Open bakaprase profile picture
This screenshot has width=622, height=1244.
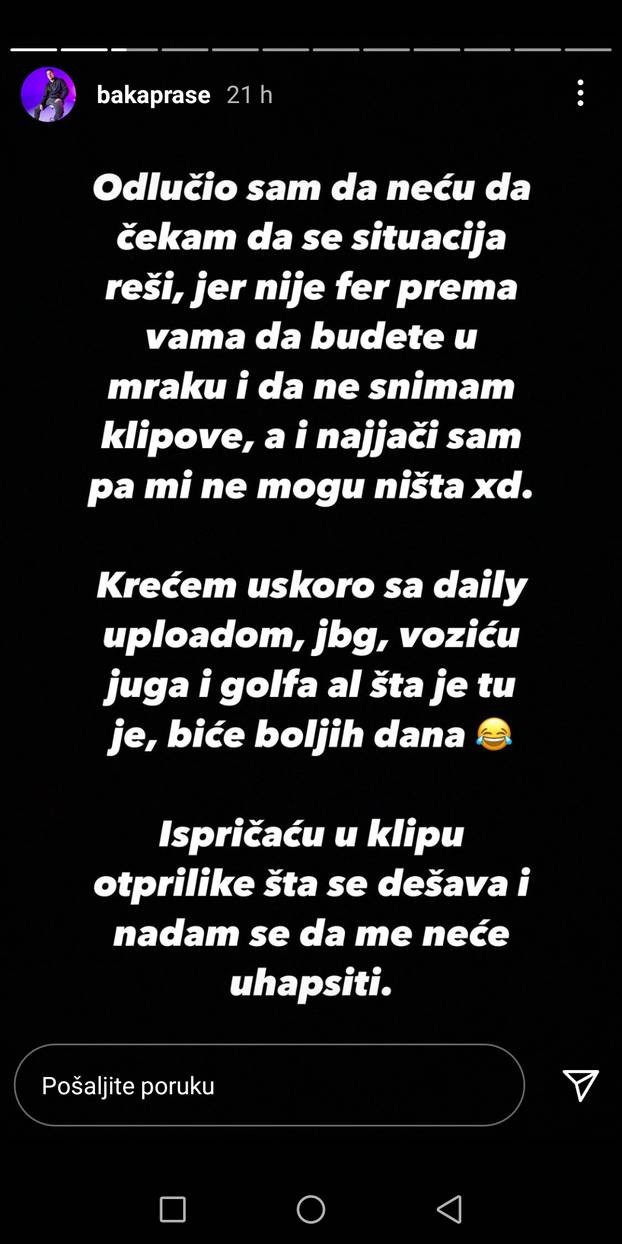48,95
